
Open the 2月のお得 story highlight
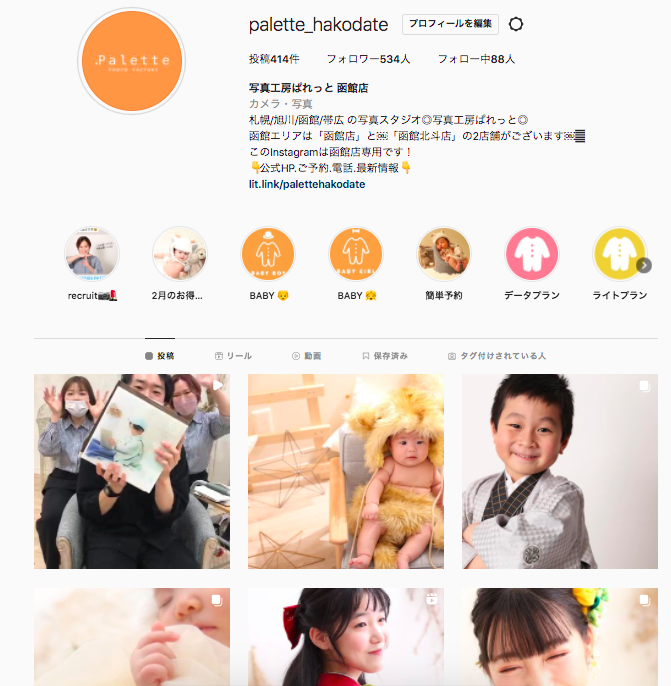pyautogui.click(x=180, y=254)
